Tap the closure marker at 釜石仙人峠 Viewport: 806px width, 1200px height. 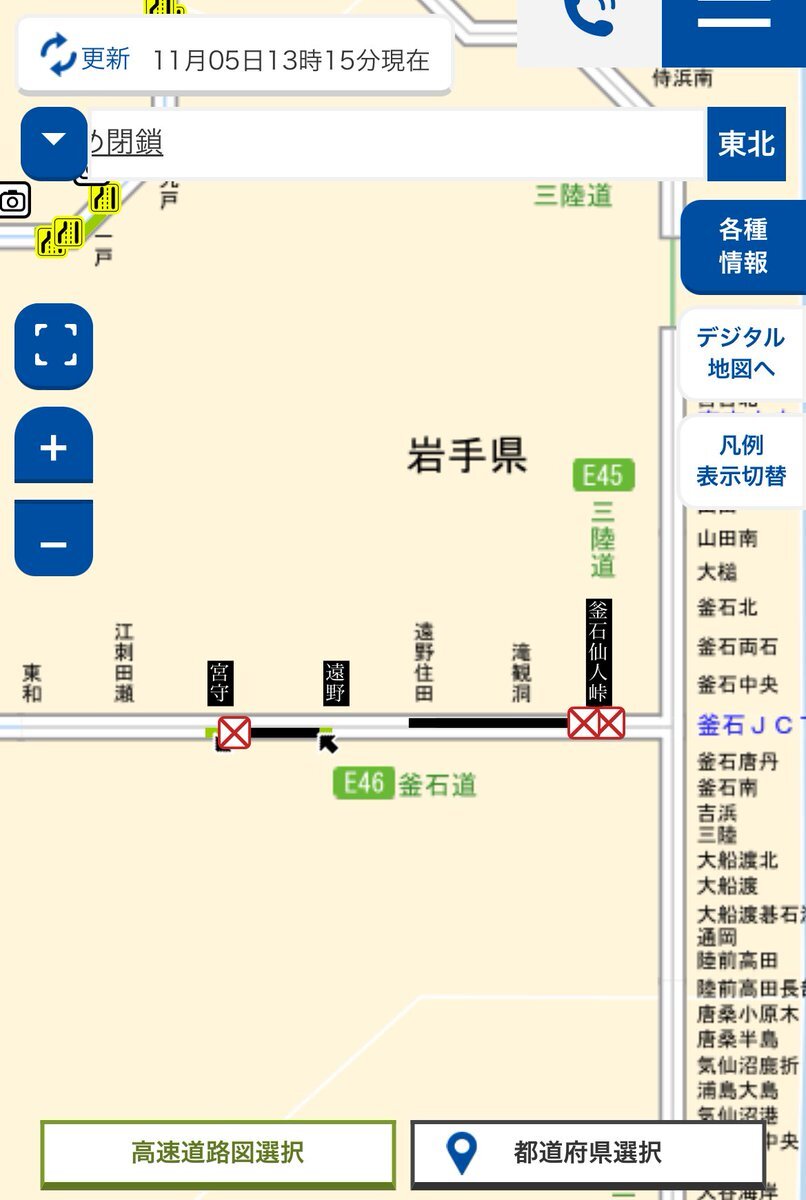(596, 722)
